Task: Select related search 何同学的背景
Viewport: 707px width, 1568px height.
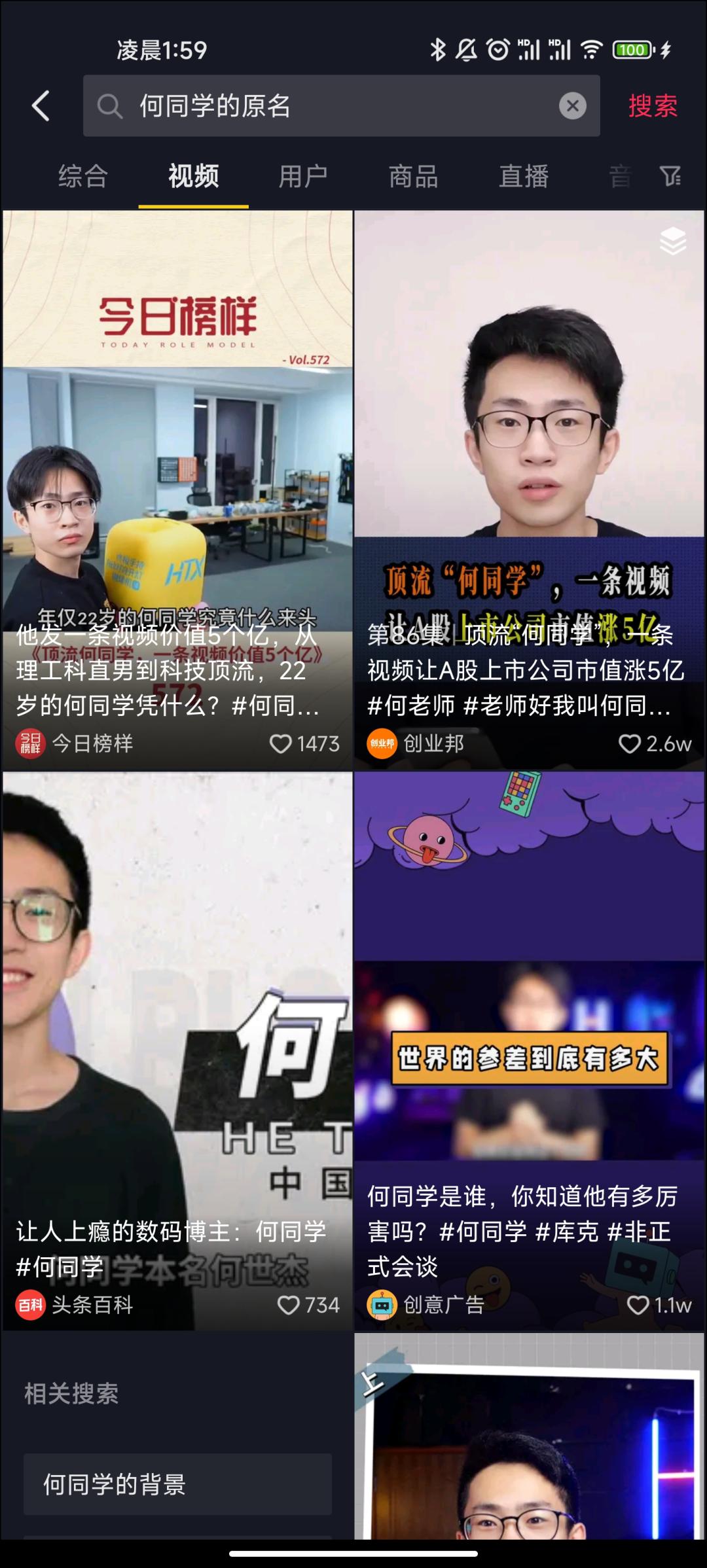Action: pos(177,1484)
